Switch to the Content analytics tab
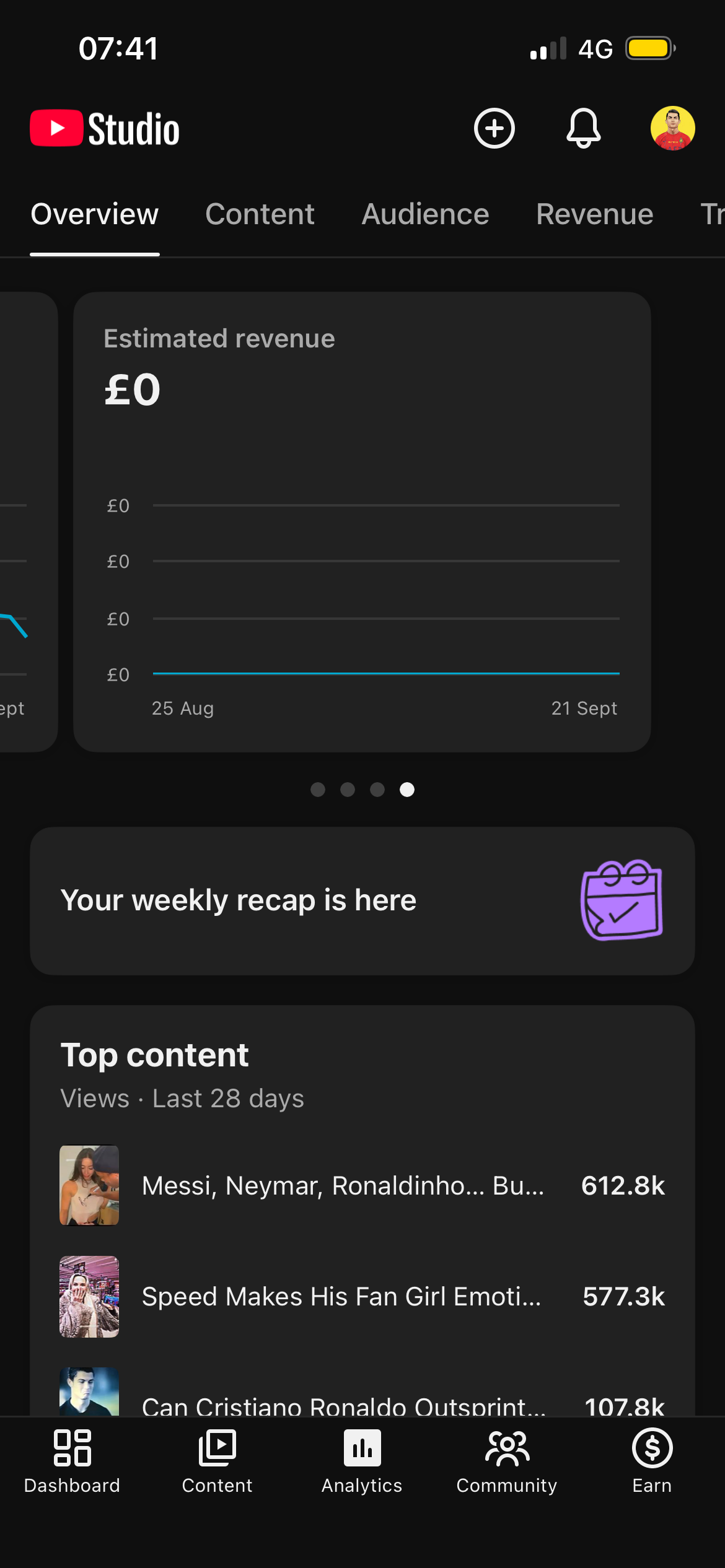This screenshot has width=725, height=1568. (260, 214)
